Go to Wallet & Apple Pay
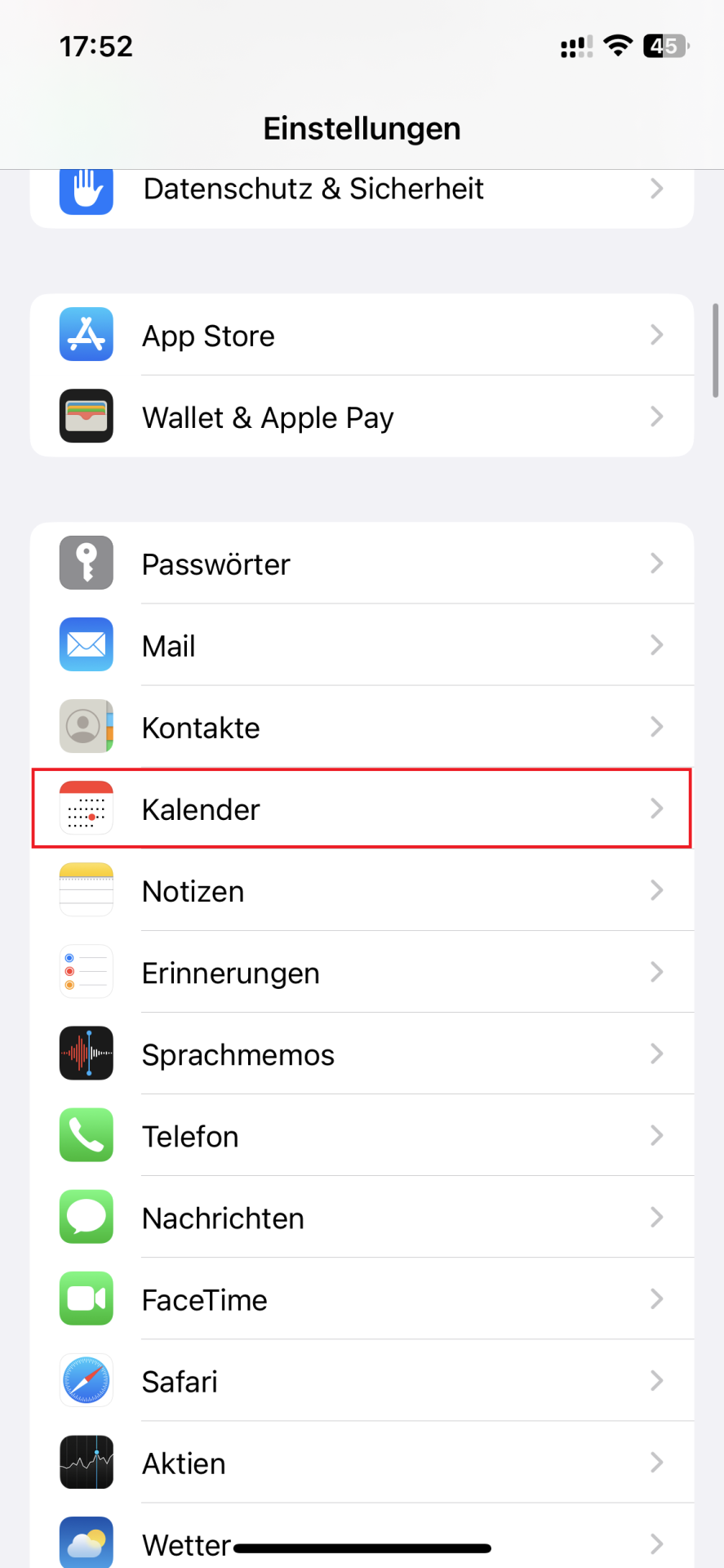724x1568 pixels. click(362, 416)
